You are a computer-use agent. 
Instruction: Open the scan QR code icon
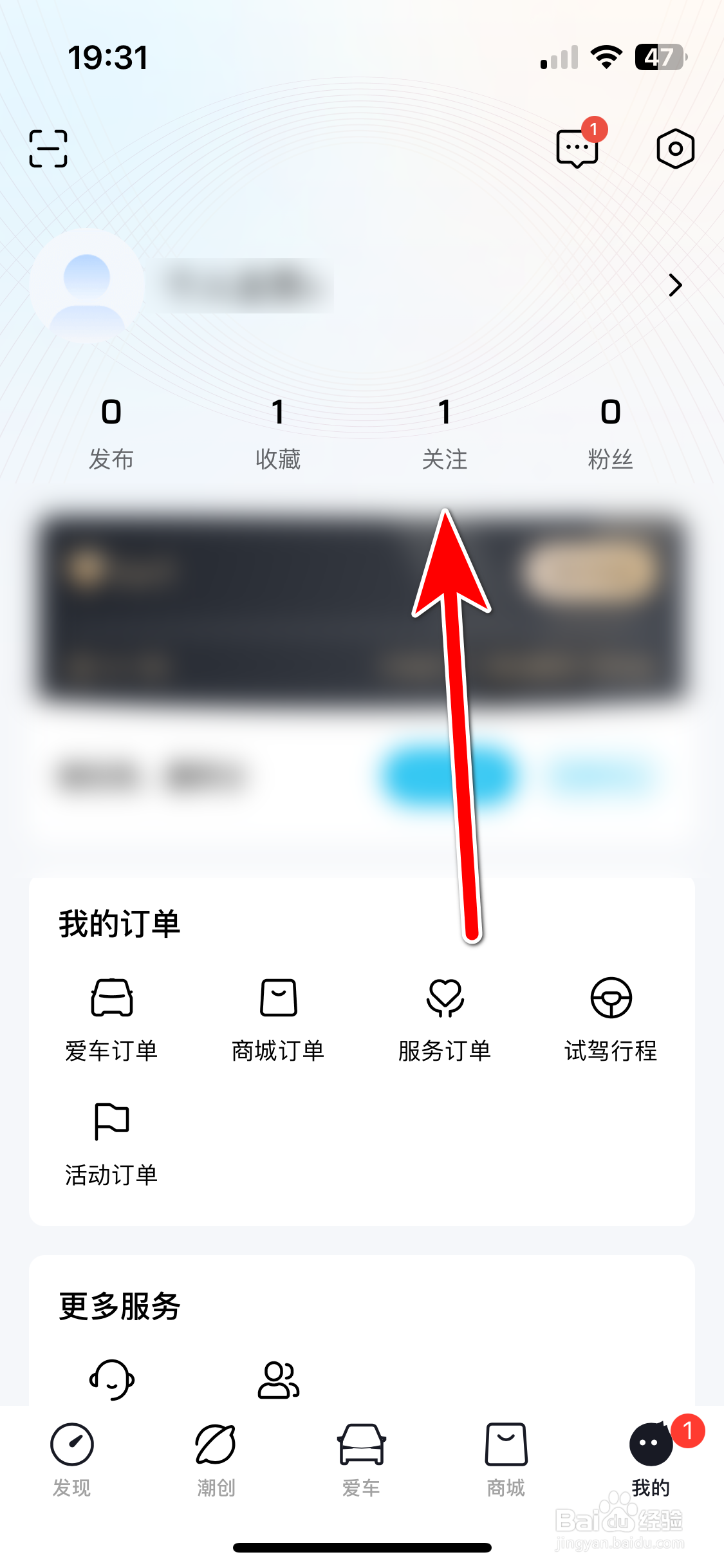tap(49, 147)
